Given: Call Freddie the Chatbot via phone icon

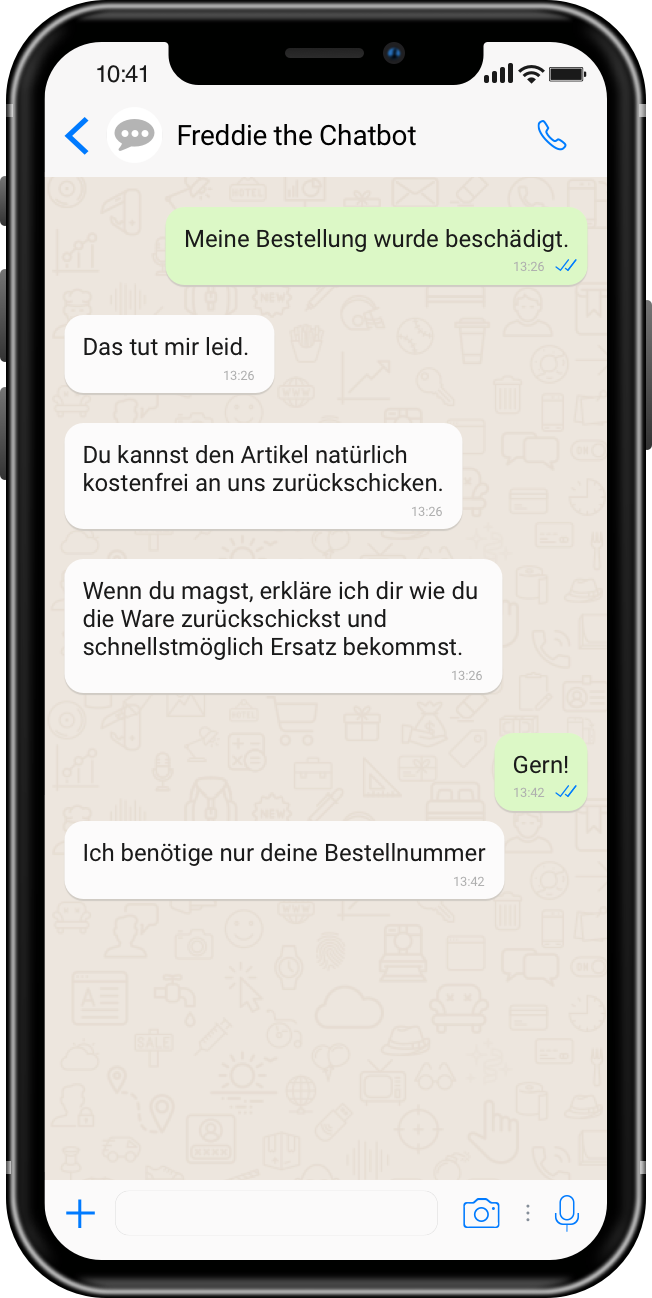Looking at the screenshot, I should (x=551, y=135).
